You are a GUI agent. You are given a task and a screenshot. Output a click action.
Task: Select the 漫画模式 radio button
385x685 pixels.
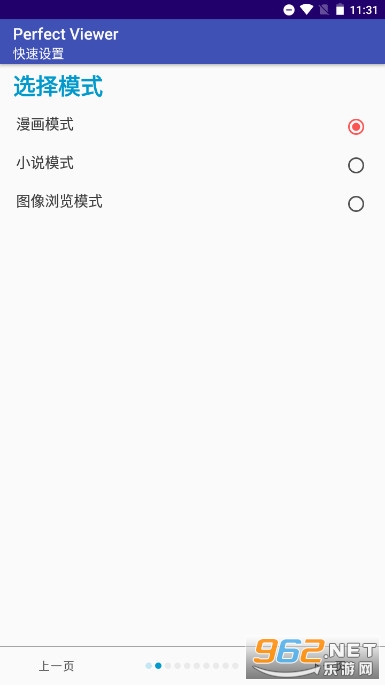(356, 127)
